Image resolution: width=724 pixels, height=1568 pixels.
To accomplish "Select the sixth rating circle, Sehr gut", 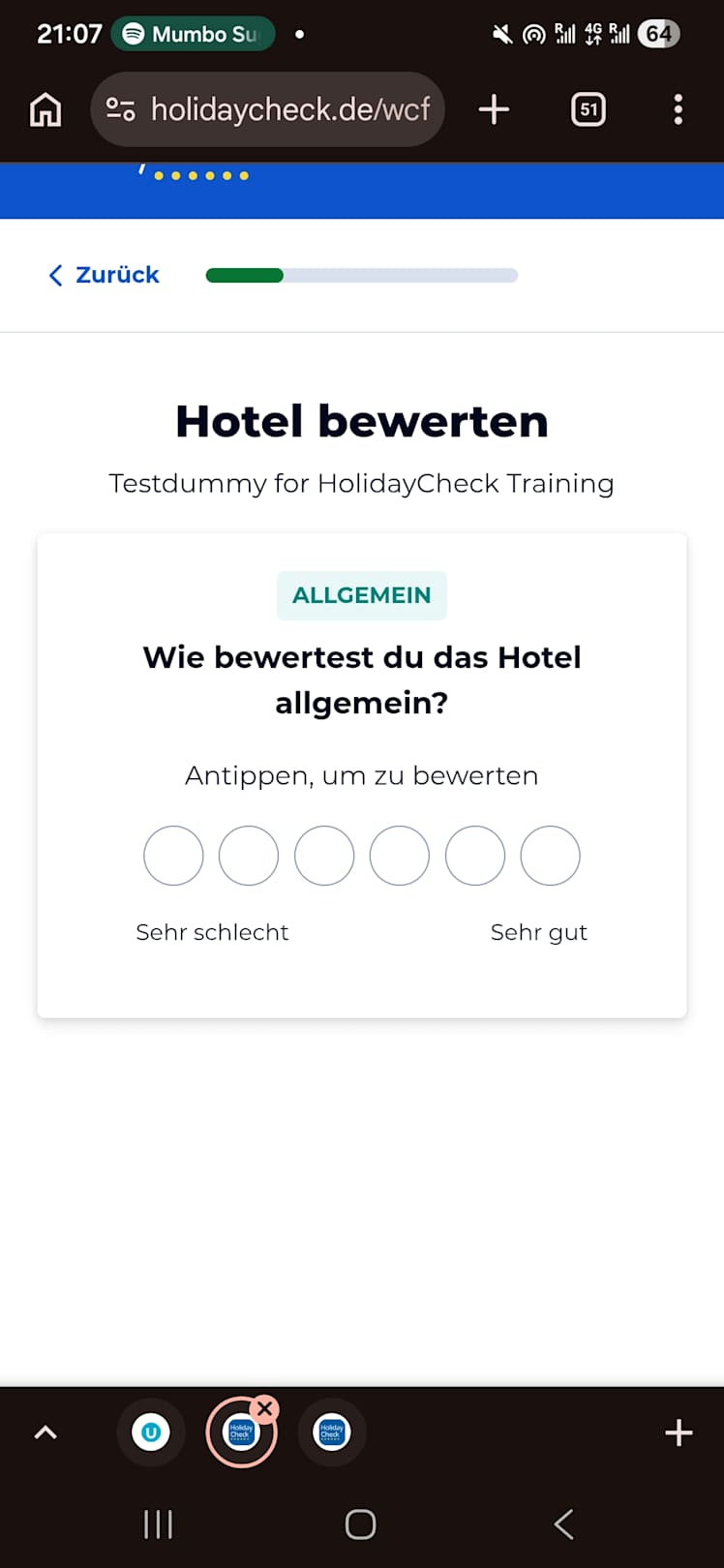I will pos(550,856).
